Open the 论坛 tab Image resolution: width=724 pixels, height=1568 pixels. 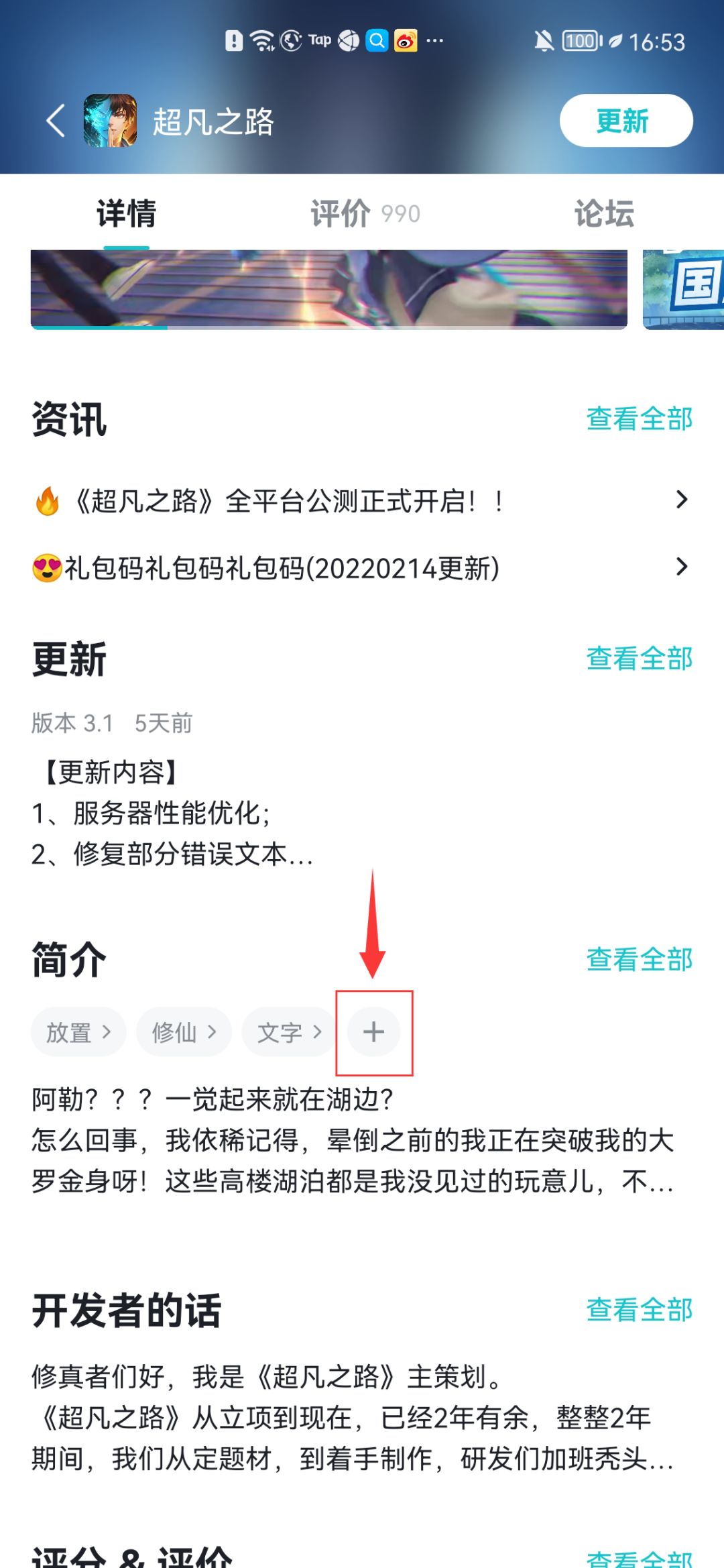click(603, 215)
